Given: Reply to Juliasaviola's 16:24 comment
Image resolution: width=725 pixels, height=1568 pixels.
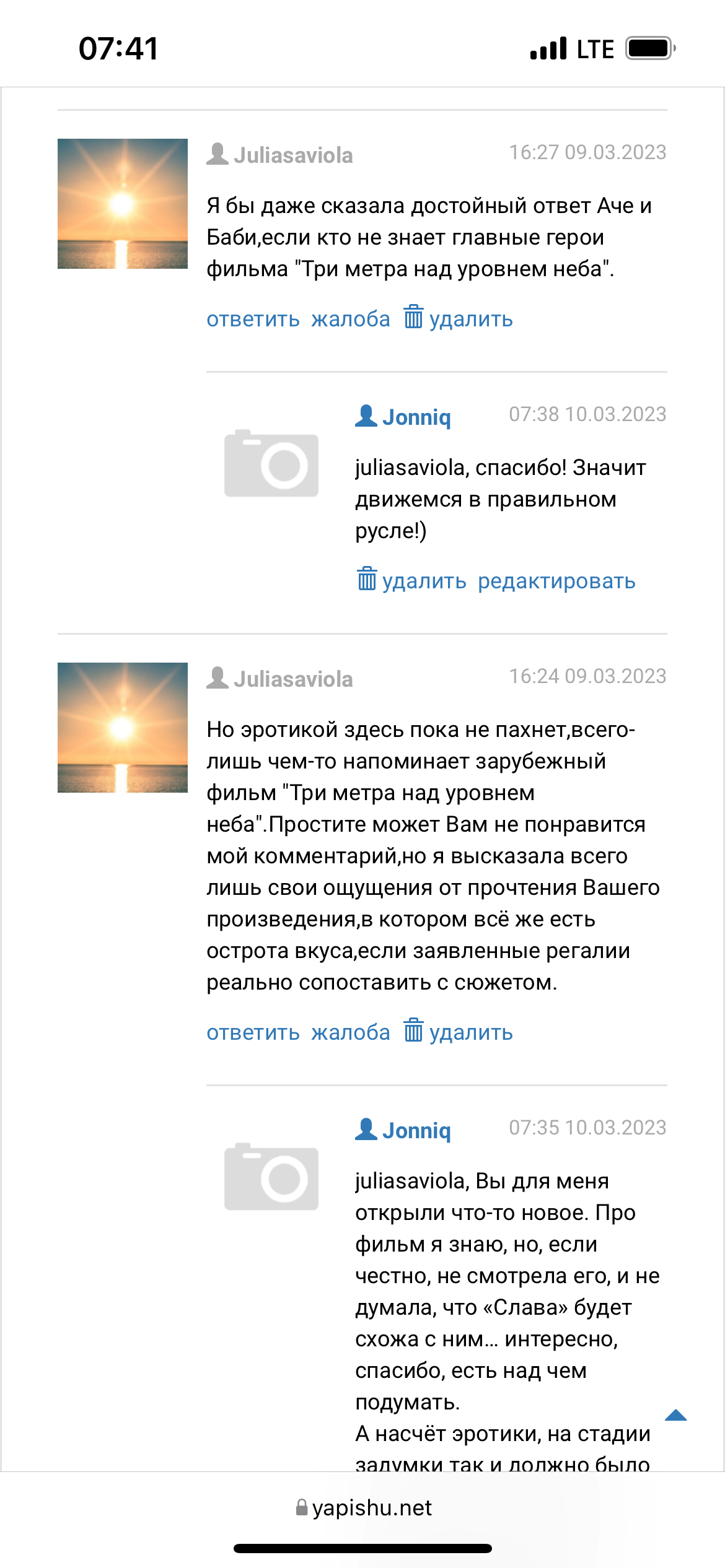Looking at the screenshot, I should (x=253, y=1032).
